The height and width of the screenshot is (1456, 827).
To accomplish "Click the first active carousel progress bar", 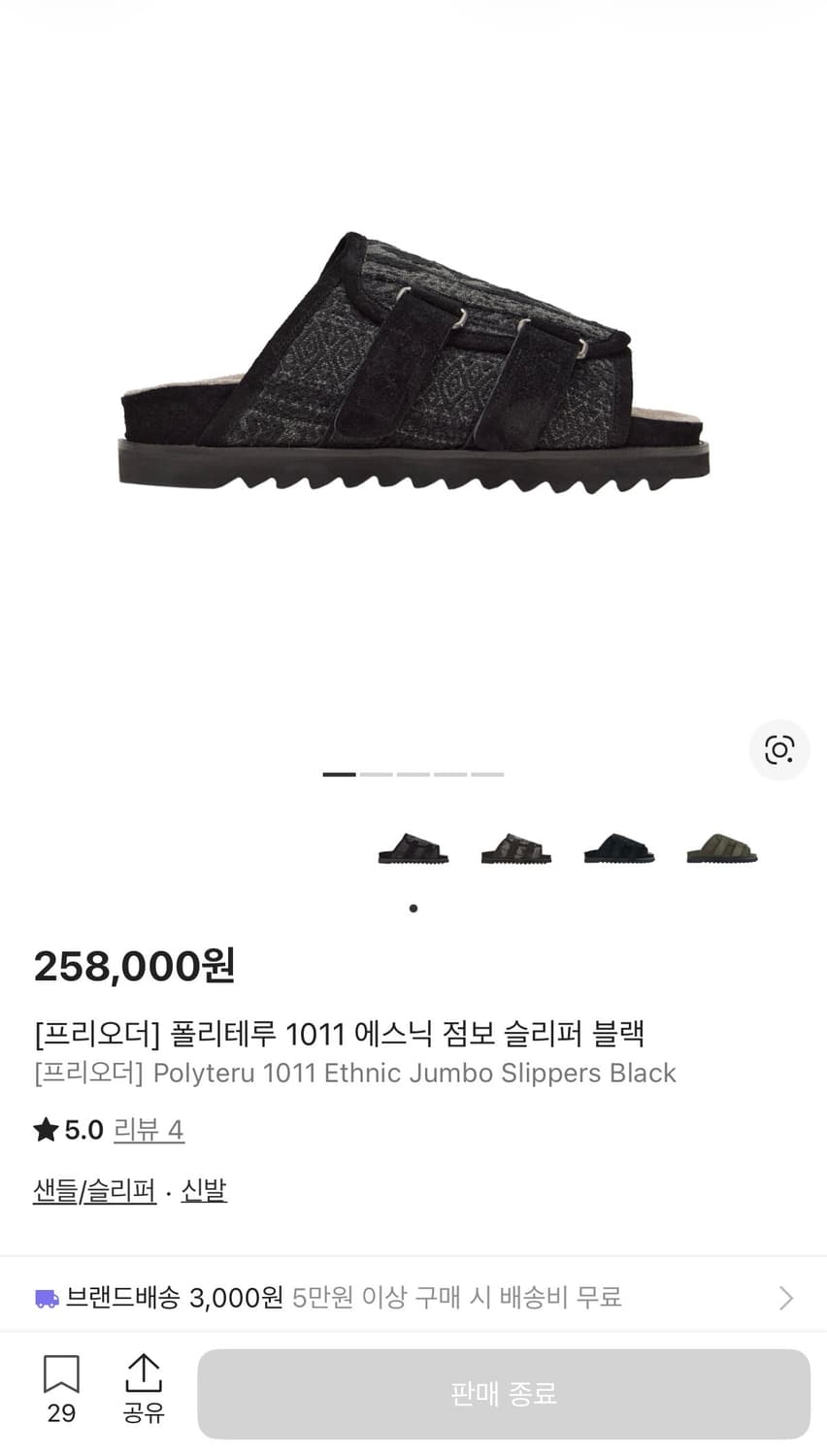I will [339, 774].
